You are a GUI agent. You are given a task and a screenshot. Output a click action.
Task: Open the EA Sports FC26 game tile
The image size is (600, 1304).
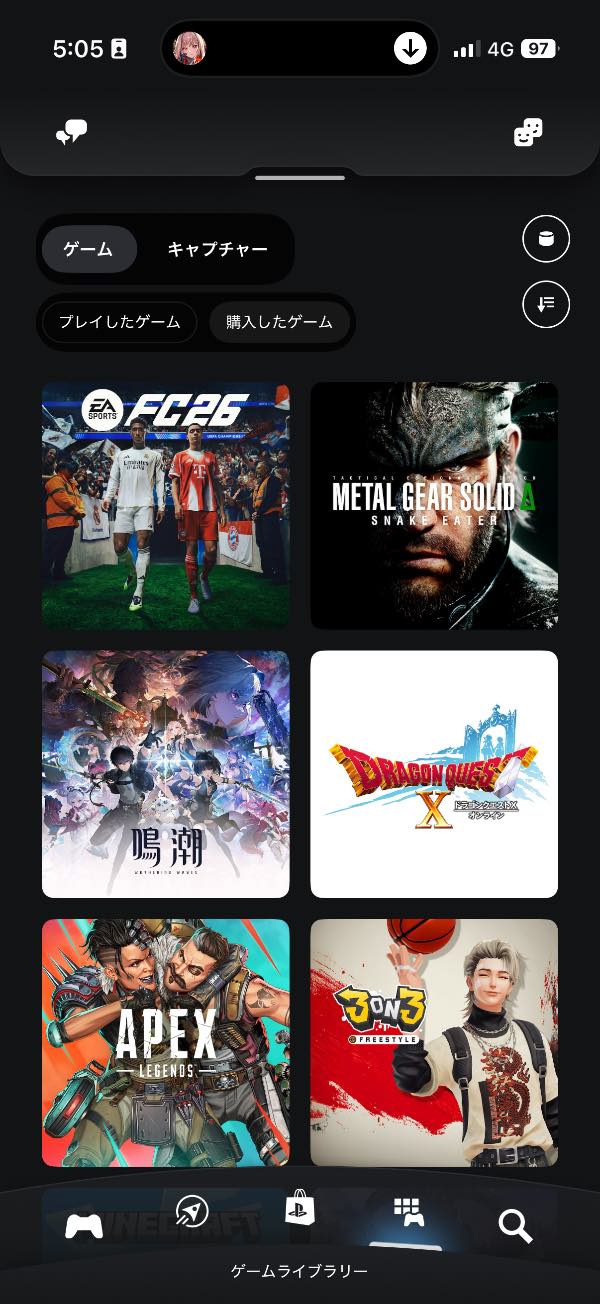166,505
